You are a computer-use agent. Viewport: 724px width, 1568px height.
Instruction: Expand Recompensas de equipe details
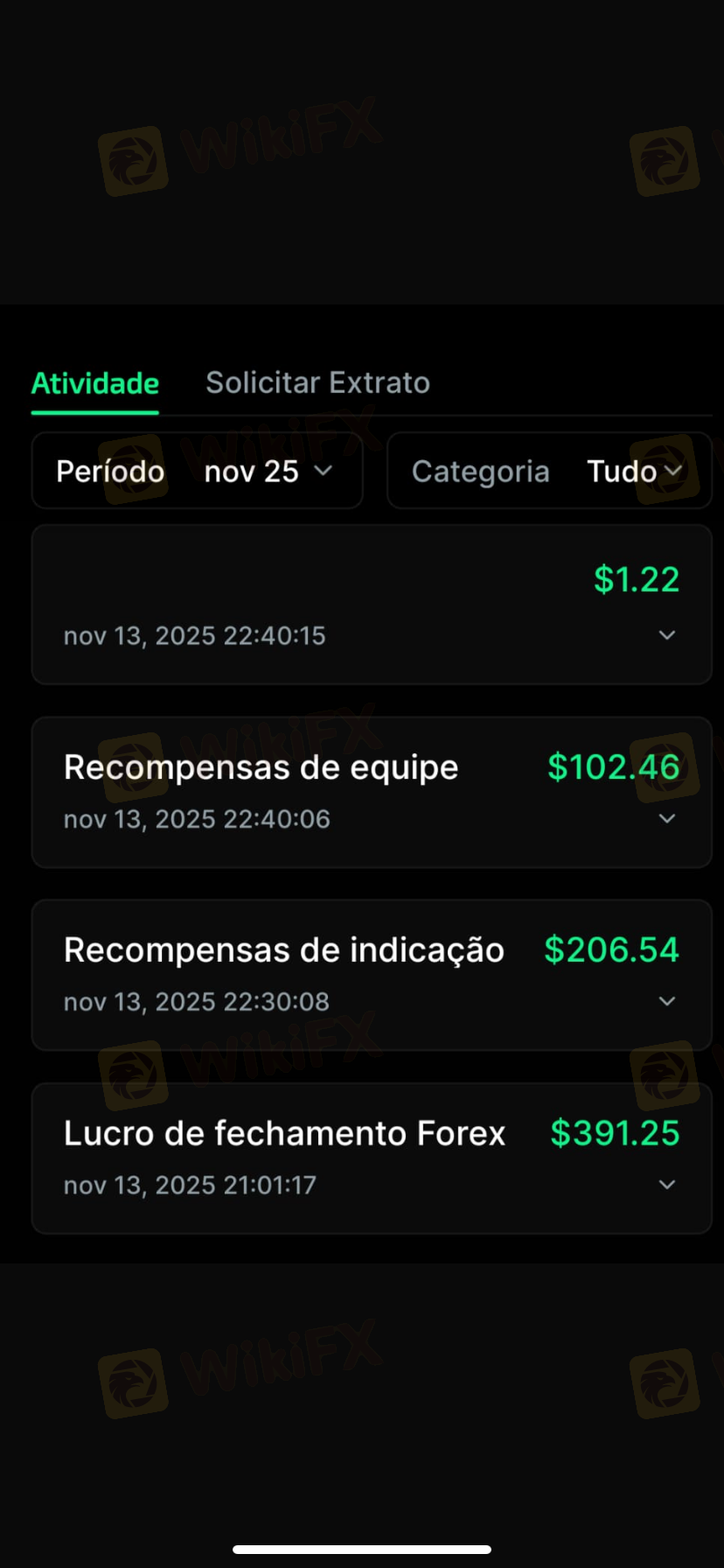coord(666,819)
